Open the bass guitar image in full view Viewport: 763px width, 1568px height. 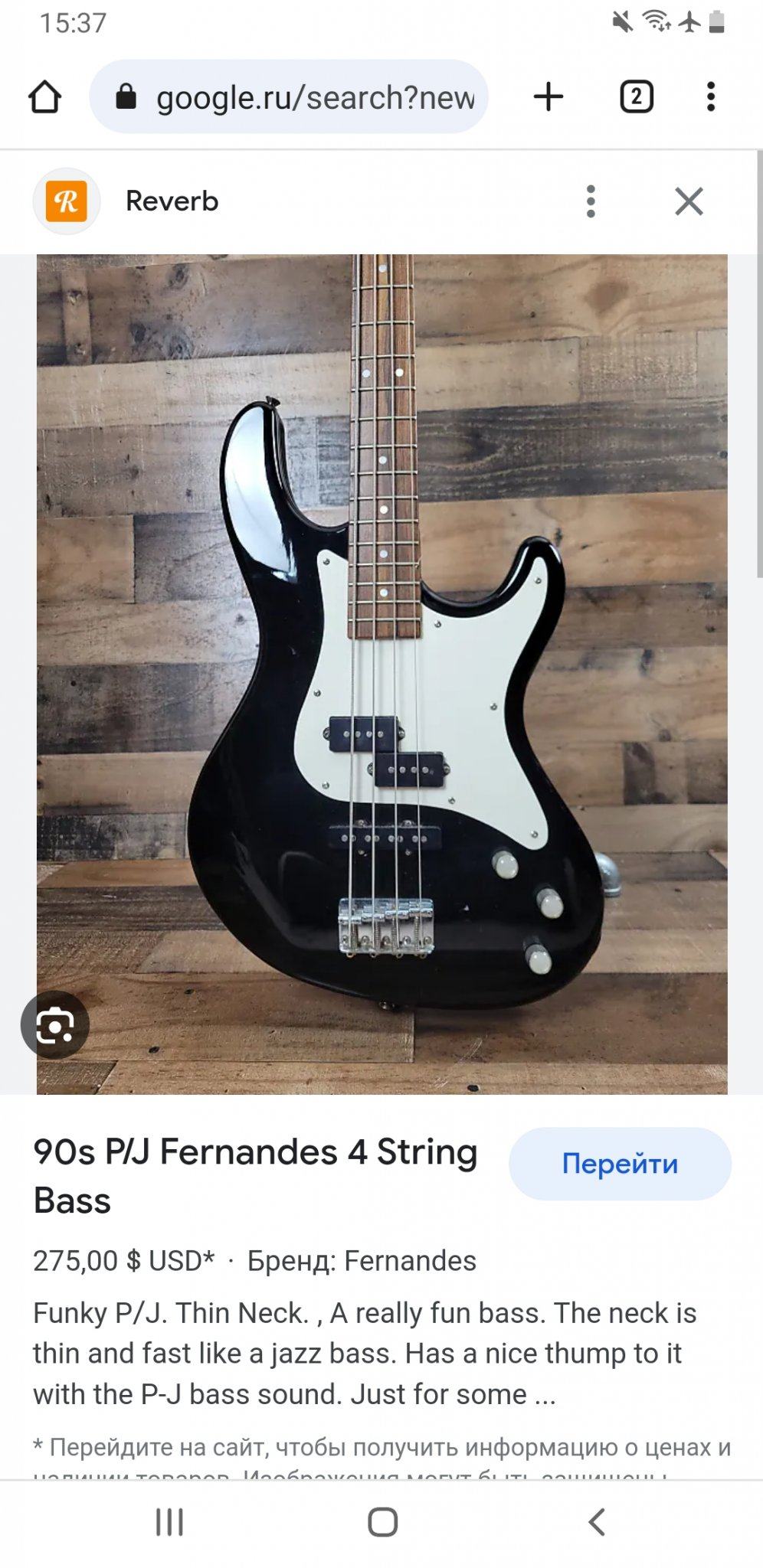(x=383, y=674)
